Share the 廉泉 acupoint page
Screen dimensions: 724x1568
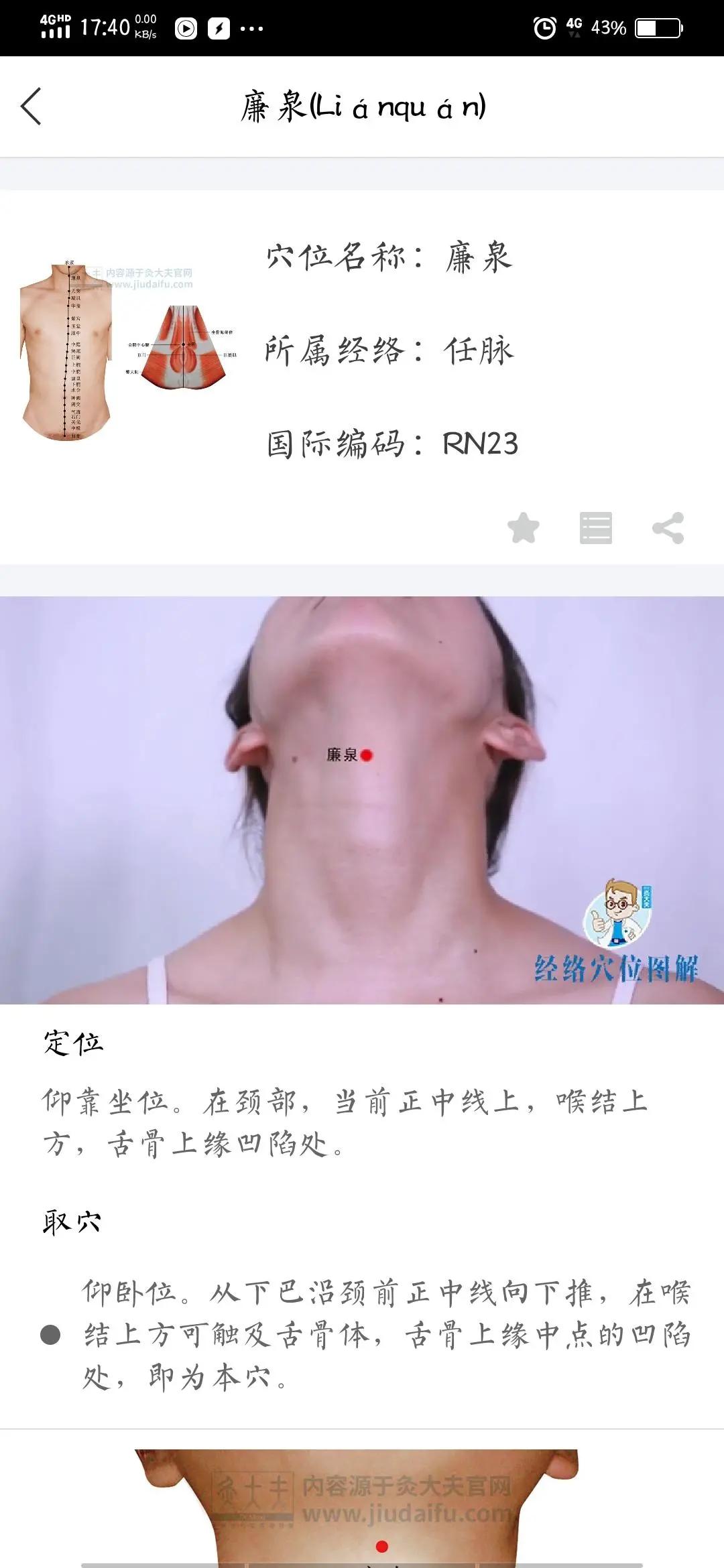point(668,528)
